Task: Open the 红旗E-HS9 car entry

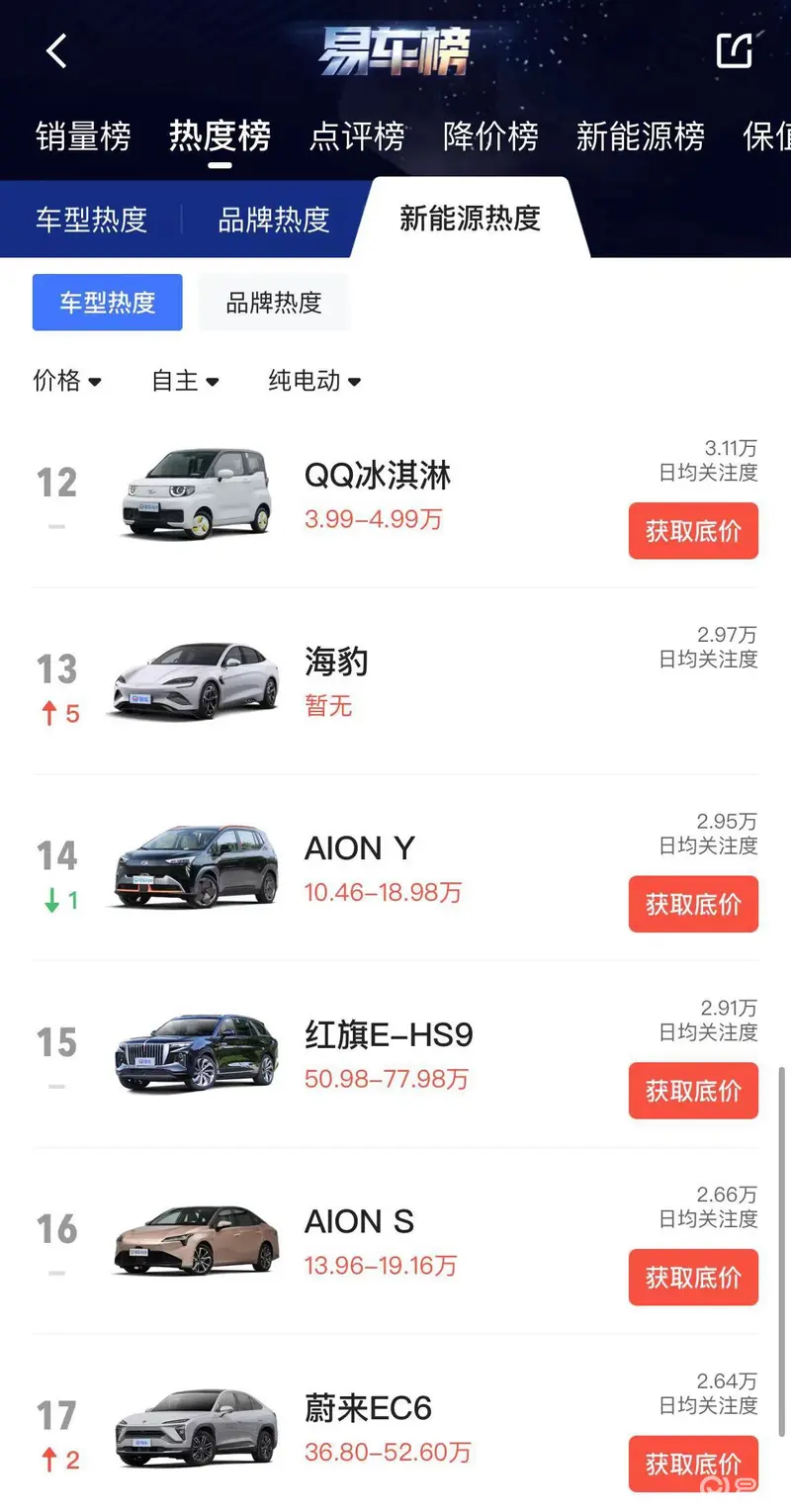Action: (389, 1035)
